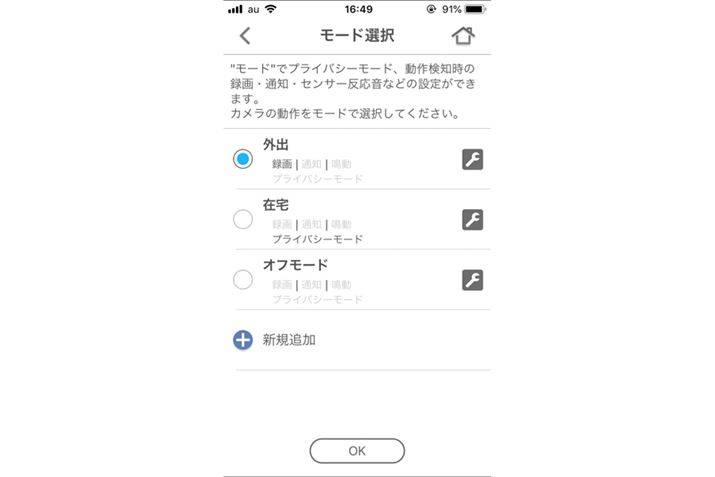Open wrench settings for オフモード
This screenshot has height=477, width=715.
(472, 280)
